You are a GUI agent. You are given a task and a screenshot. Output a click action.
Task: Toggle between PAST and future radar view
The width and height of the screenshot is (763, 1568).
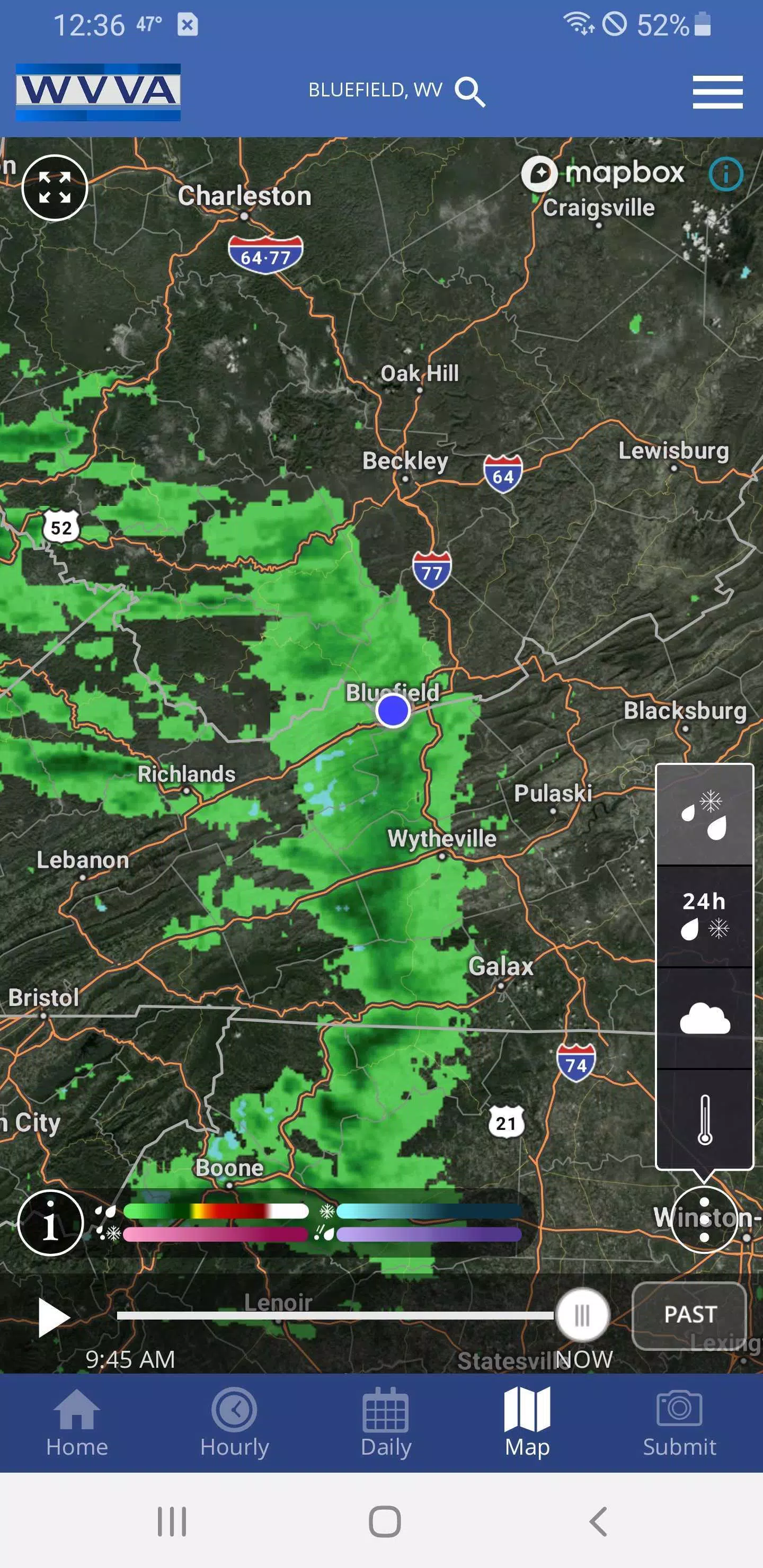(x=689, y=1315)
